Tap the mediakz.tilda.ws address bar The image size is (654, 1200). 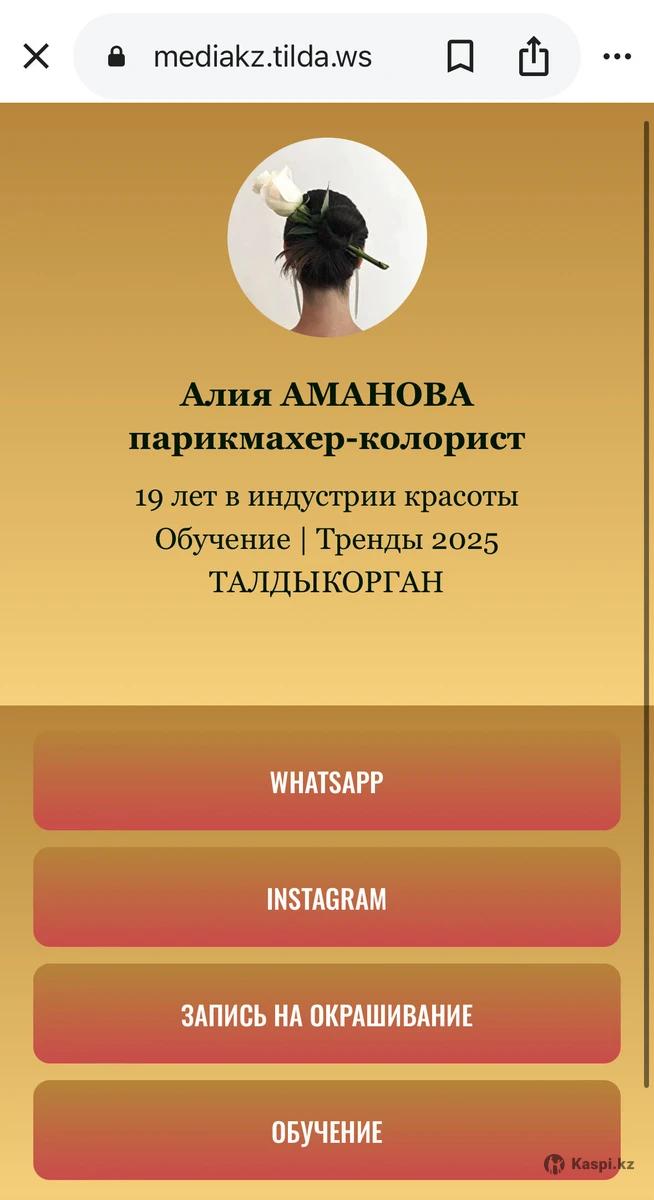[262, 57]
